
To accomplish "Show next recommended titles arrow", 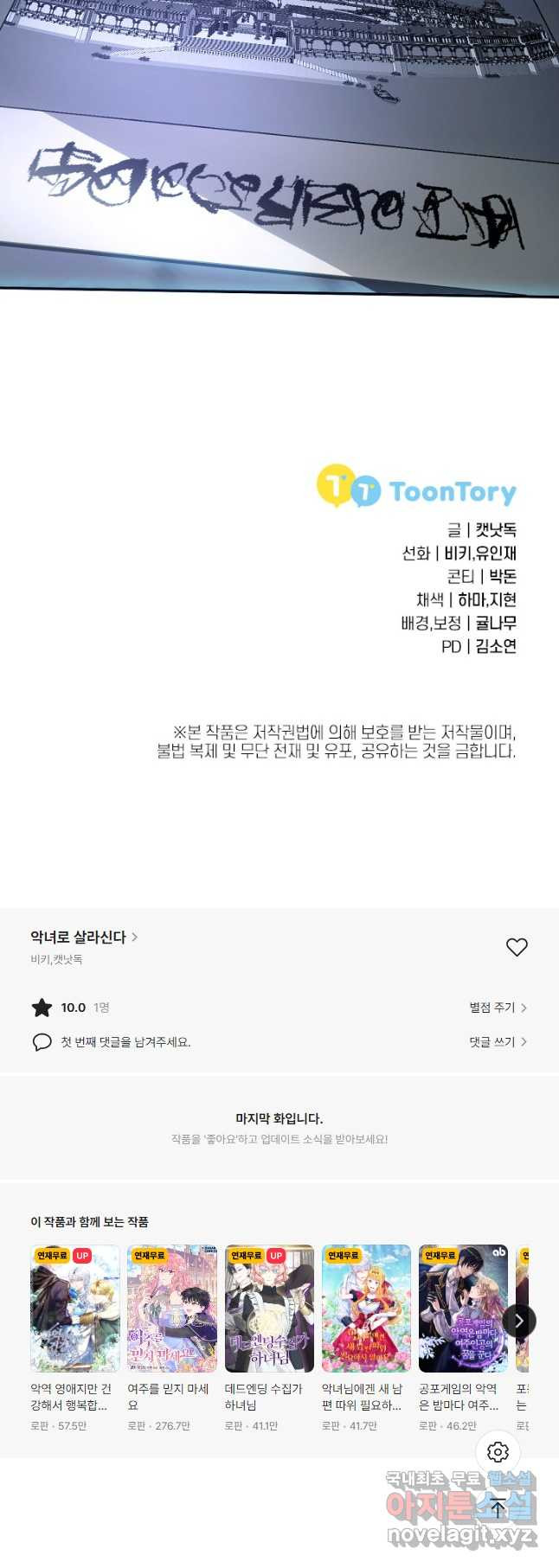I will click(x=519, y=1321).
